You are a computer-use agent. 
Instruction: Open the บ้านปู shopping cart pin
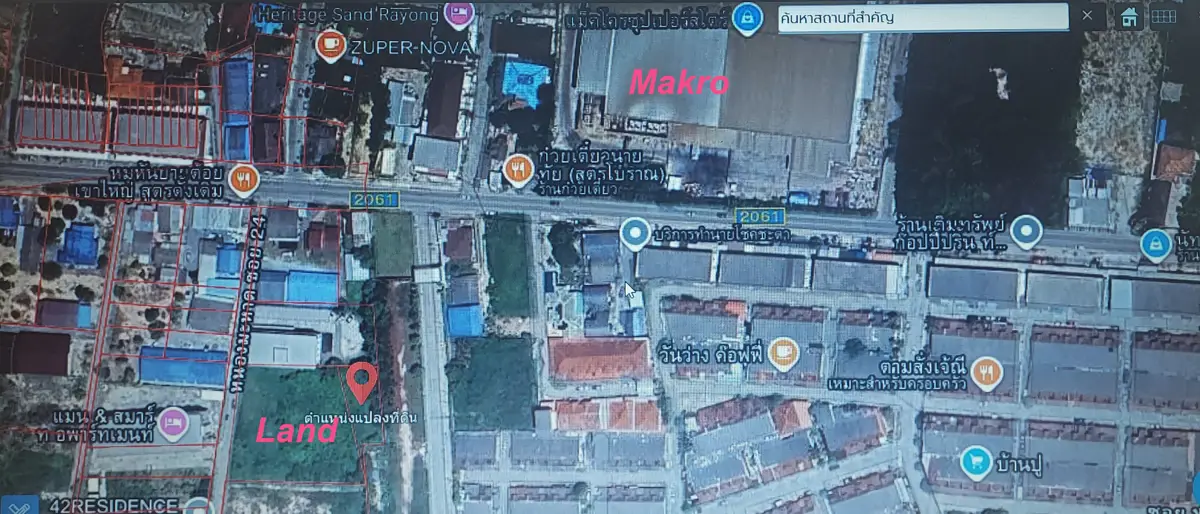[974, 461]
